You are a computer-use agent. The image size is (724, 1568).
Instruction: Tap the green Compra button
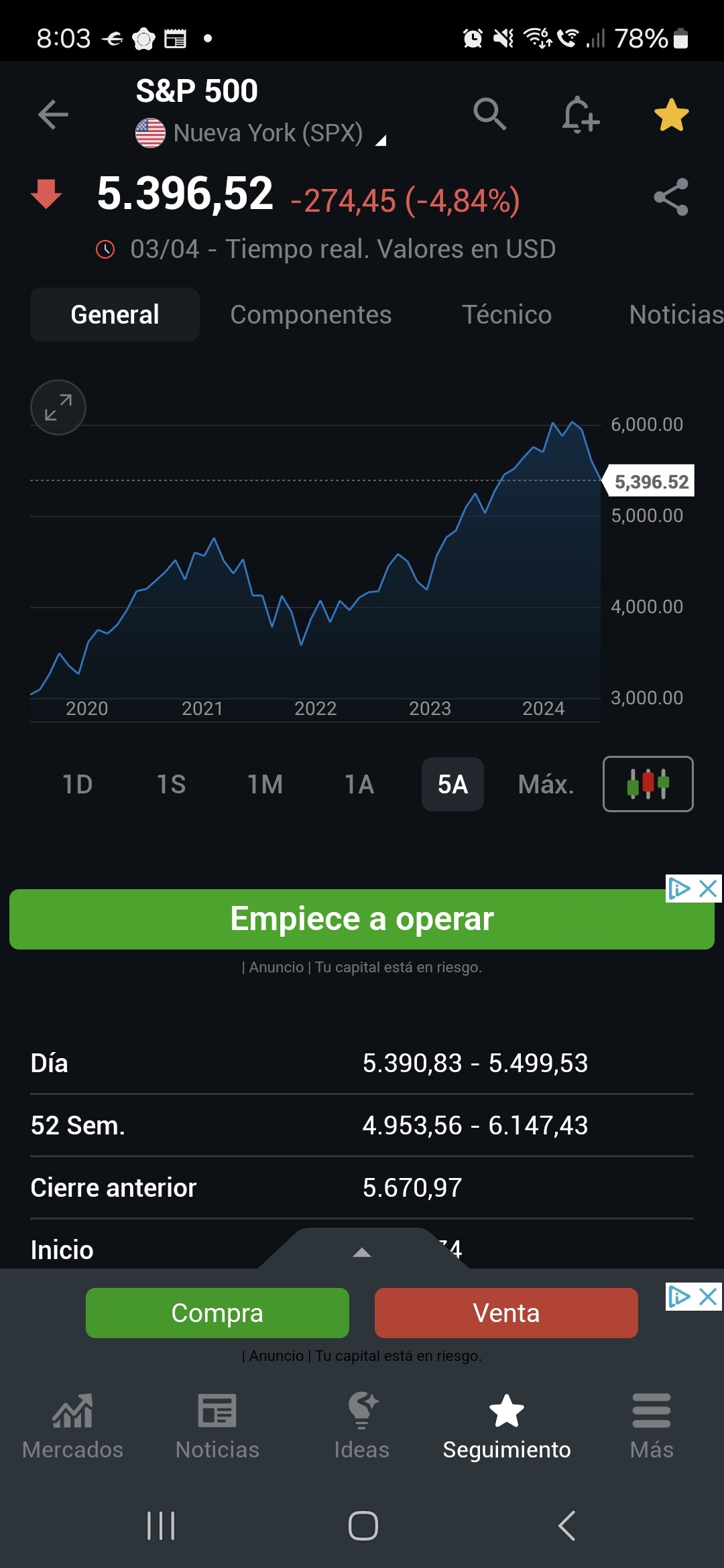pyautogui.click(x=217, y=1313)
